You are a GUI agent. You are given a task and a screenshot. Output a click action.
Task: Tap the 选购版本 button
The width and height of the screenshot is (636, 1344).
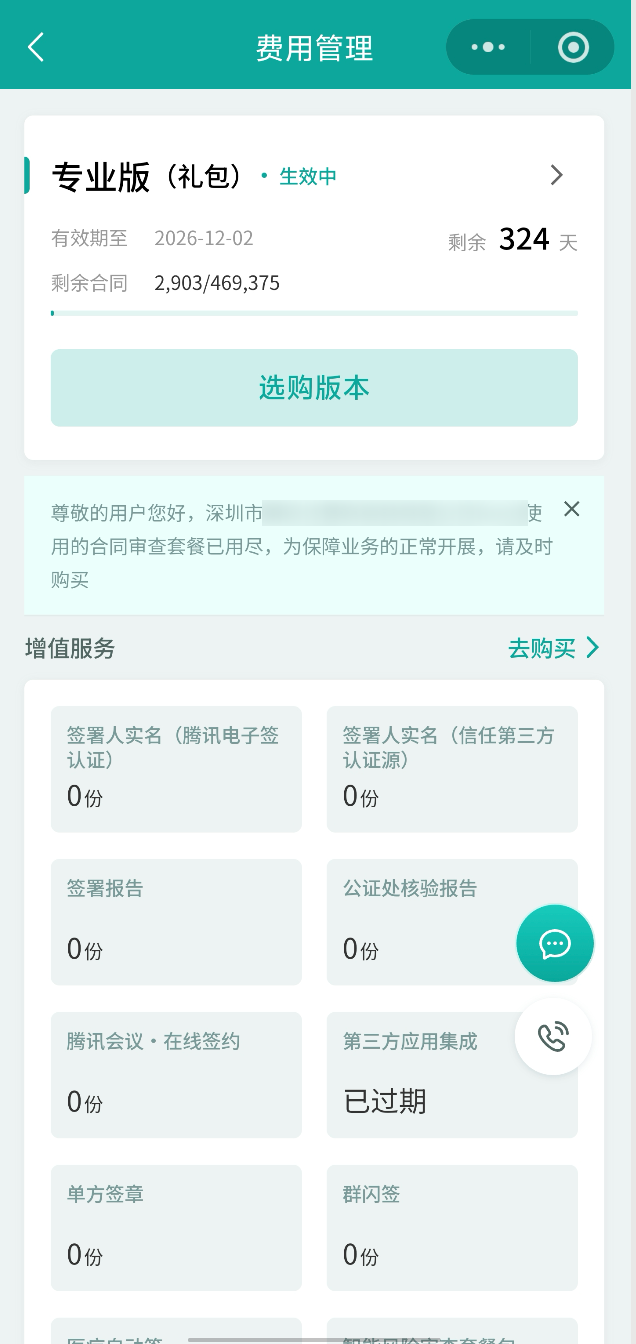point(314,388)
